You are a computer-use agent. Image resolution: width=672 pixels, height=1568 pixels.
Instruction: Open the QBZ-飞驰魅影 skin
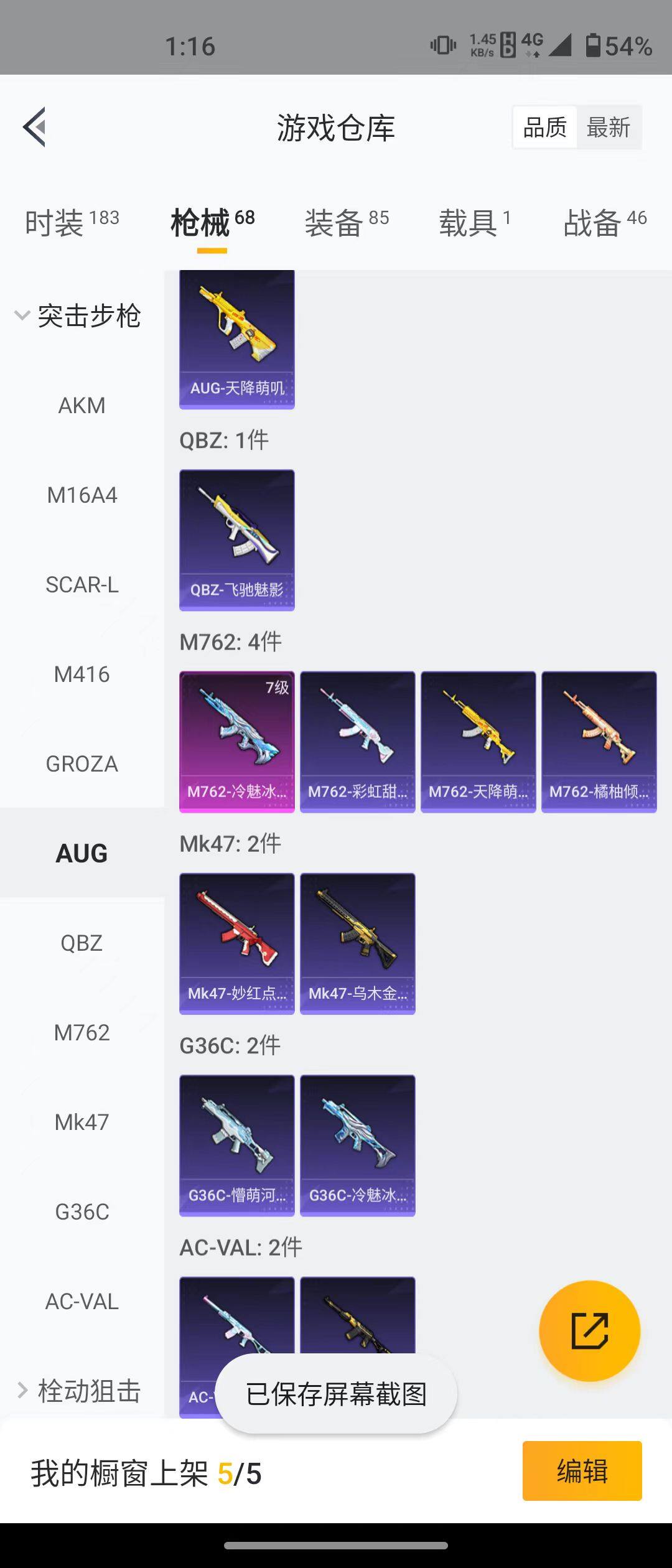pyautogui.click(x=236, y=540)
